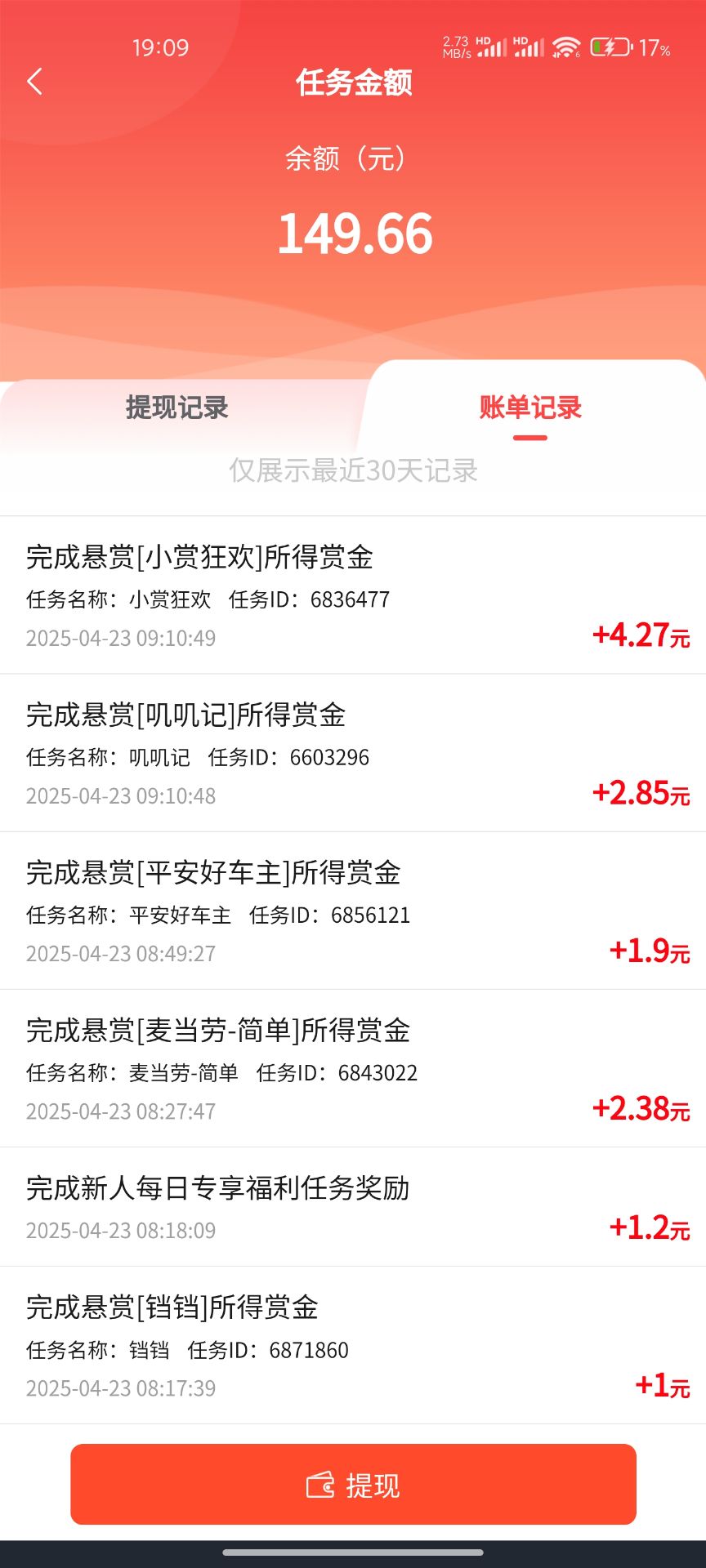Tap the 提现 withdraw button
The width and height of the screenshot is (706, 1568).
point(353,1484)
